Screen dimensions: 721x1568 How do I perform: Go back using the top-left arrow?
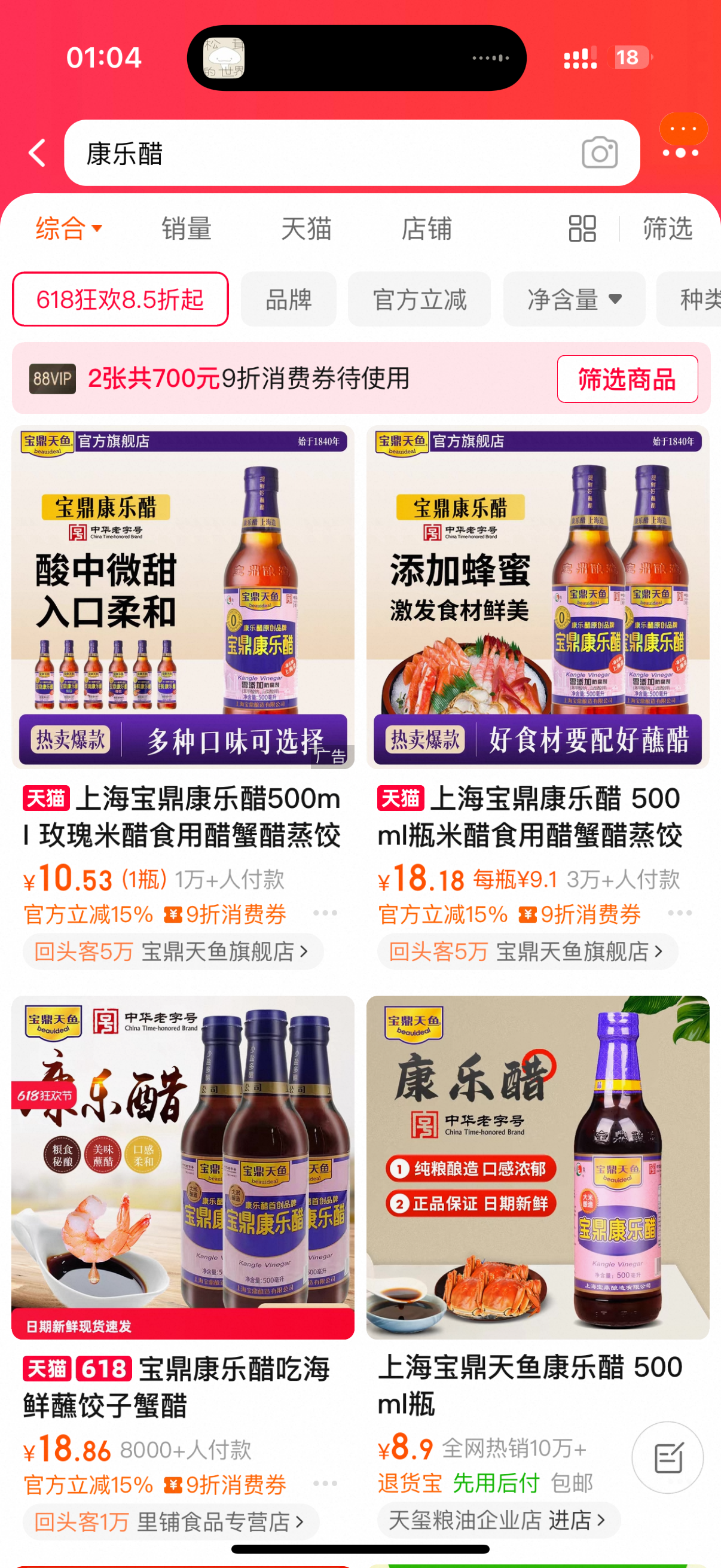(x=37, y=152)
